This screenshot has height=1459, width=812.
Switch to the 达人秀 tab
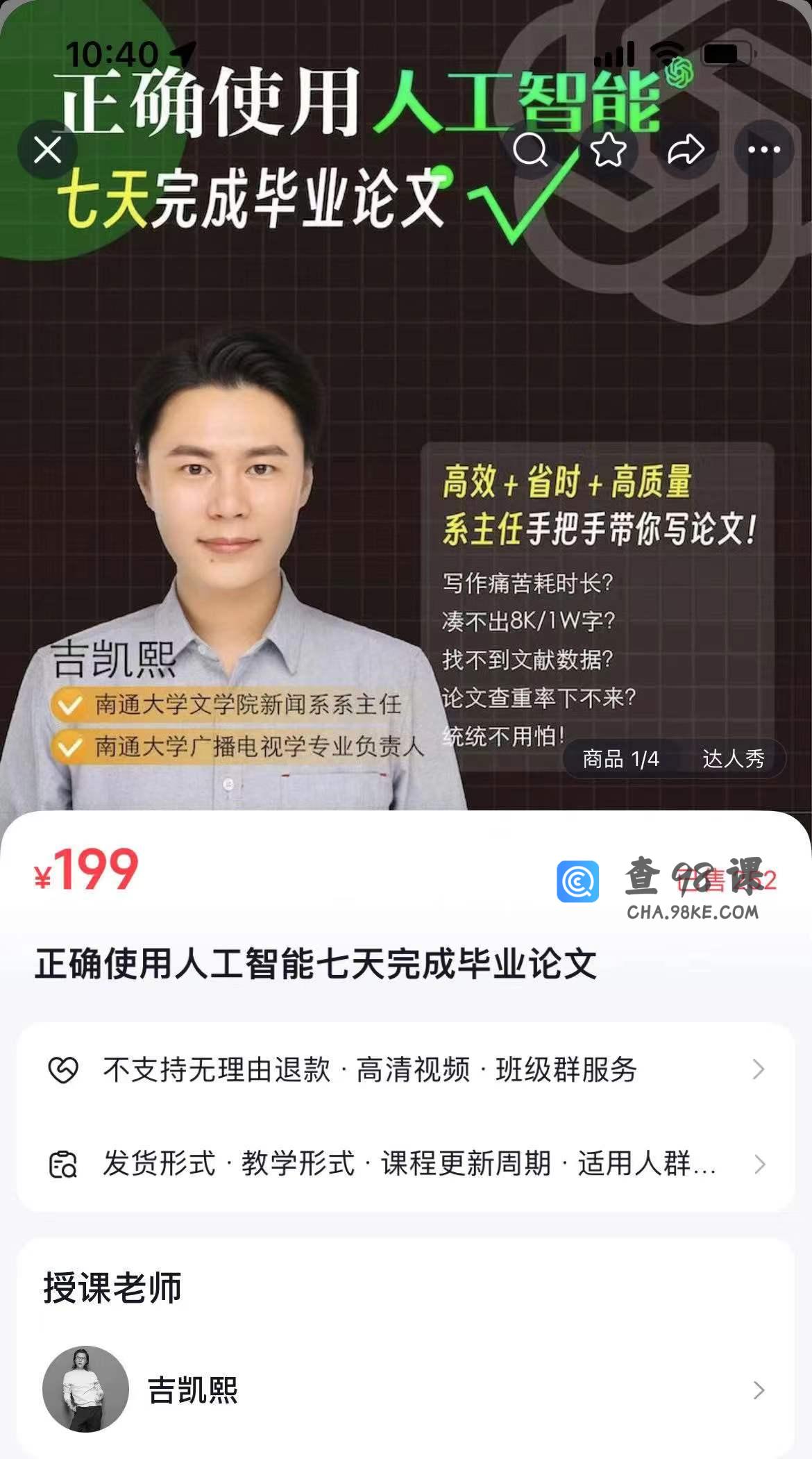[x=733, y=758]
